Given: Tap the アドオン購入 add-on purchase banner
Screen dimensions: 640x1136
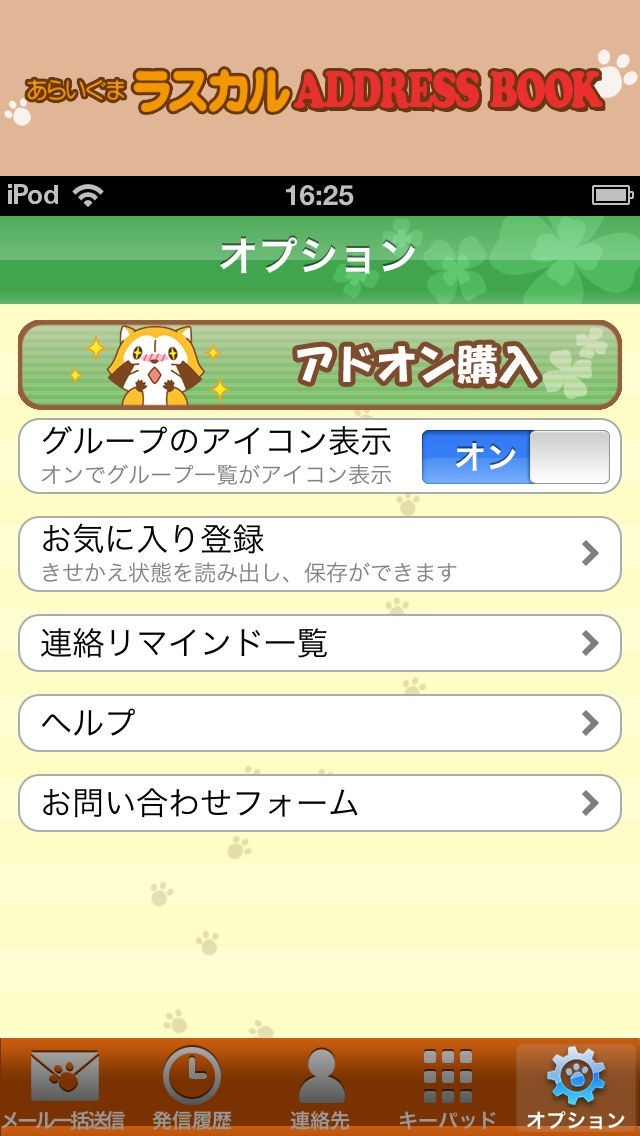Looking at the screenshot, I should tap(320, 365).
